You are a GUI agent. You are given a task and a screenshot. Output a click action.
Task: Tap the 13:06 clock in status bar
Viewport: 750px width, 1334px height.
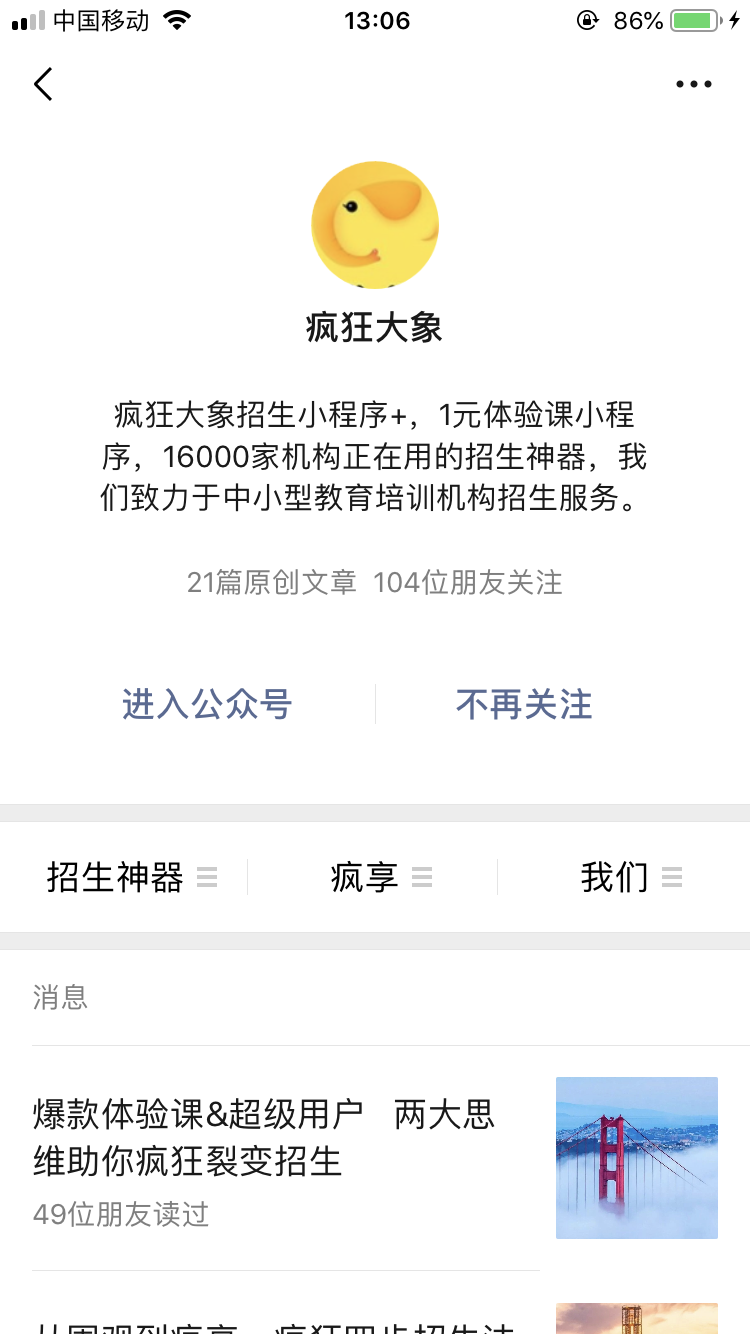point(375,20)
